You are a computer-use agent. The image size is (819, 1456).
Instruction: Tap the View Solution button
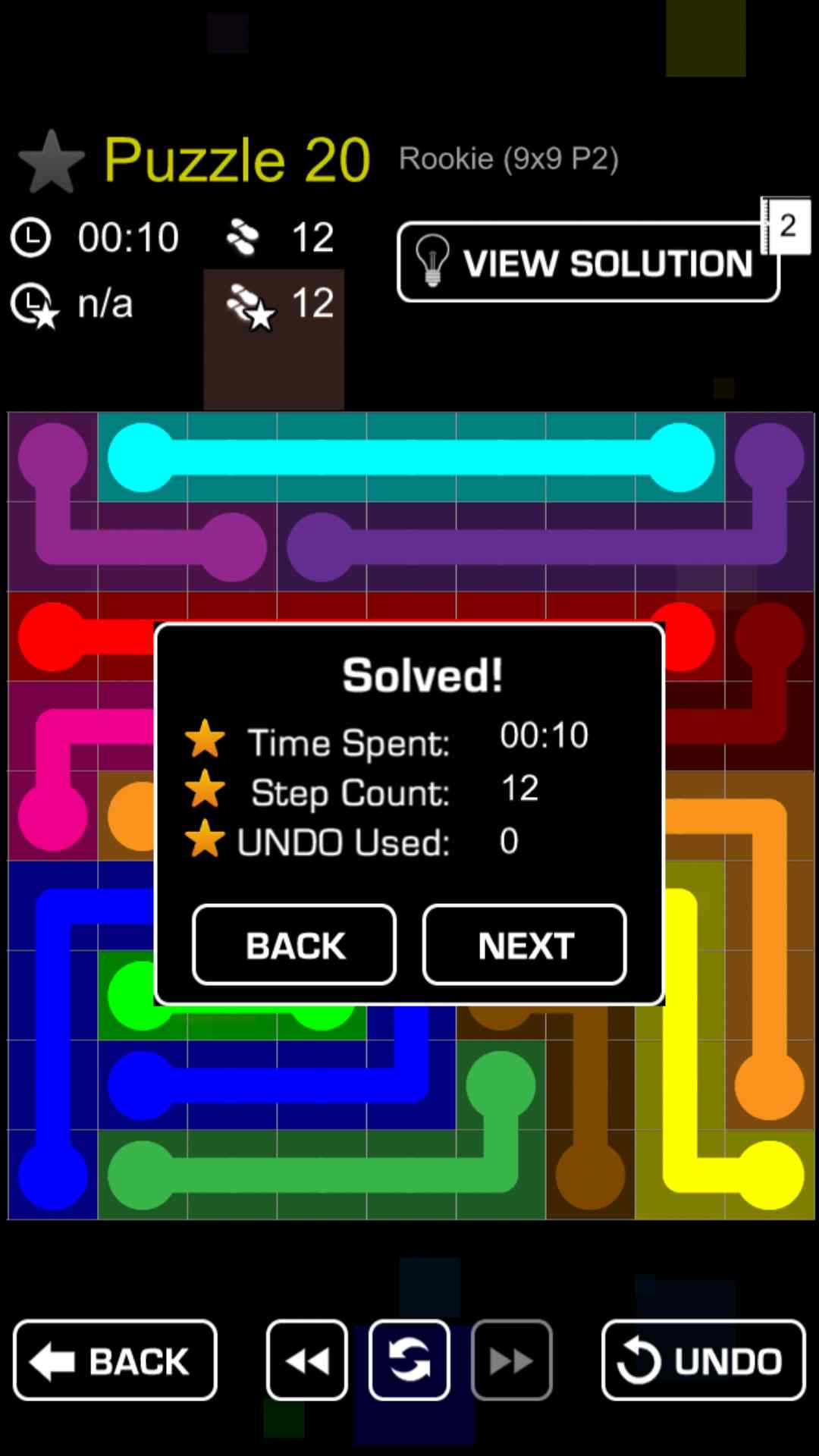(588, 262)
